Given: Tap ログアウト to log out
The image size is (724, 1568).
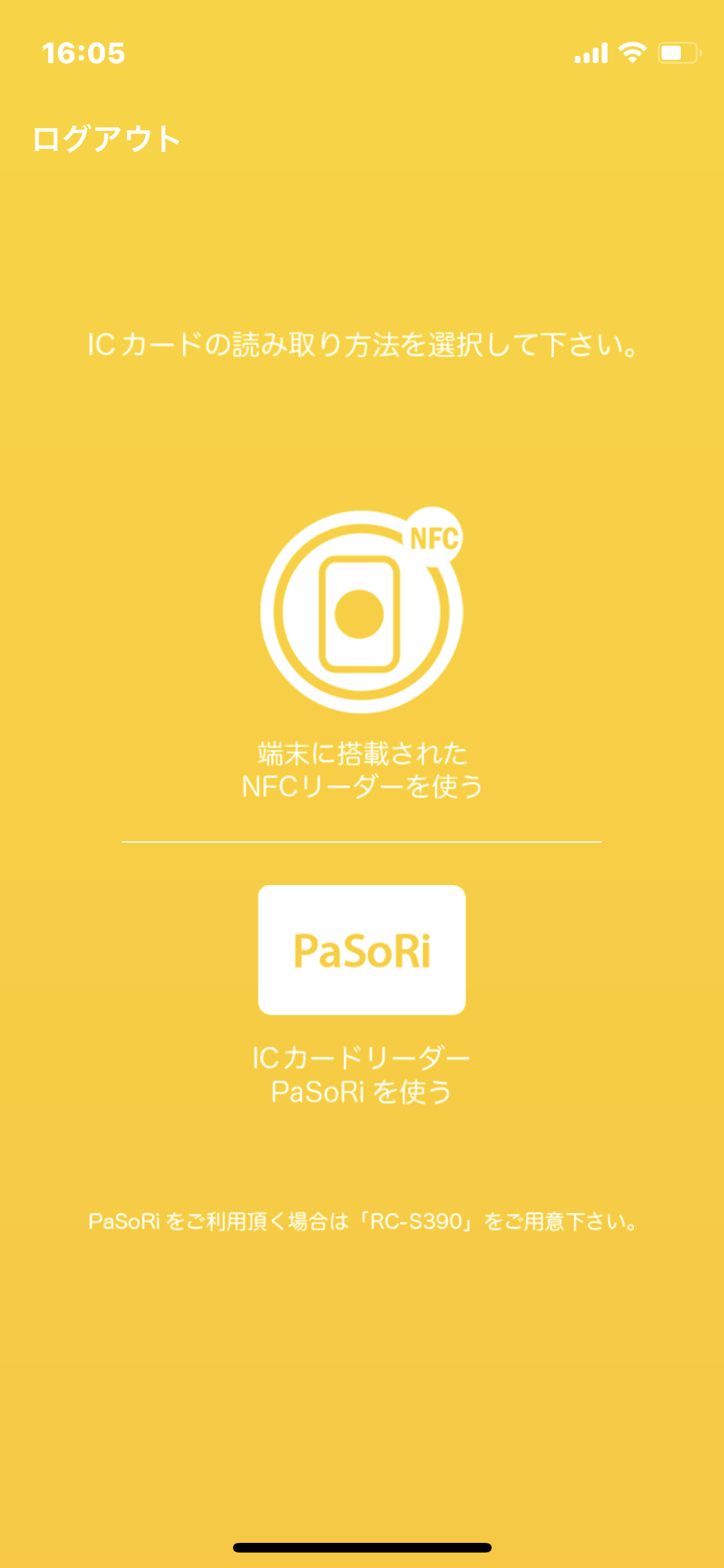Looking at the screenshot, I should [106, 139].
